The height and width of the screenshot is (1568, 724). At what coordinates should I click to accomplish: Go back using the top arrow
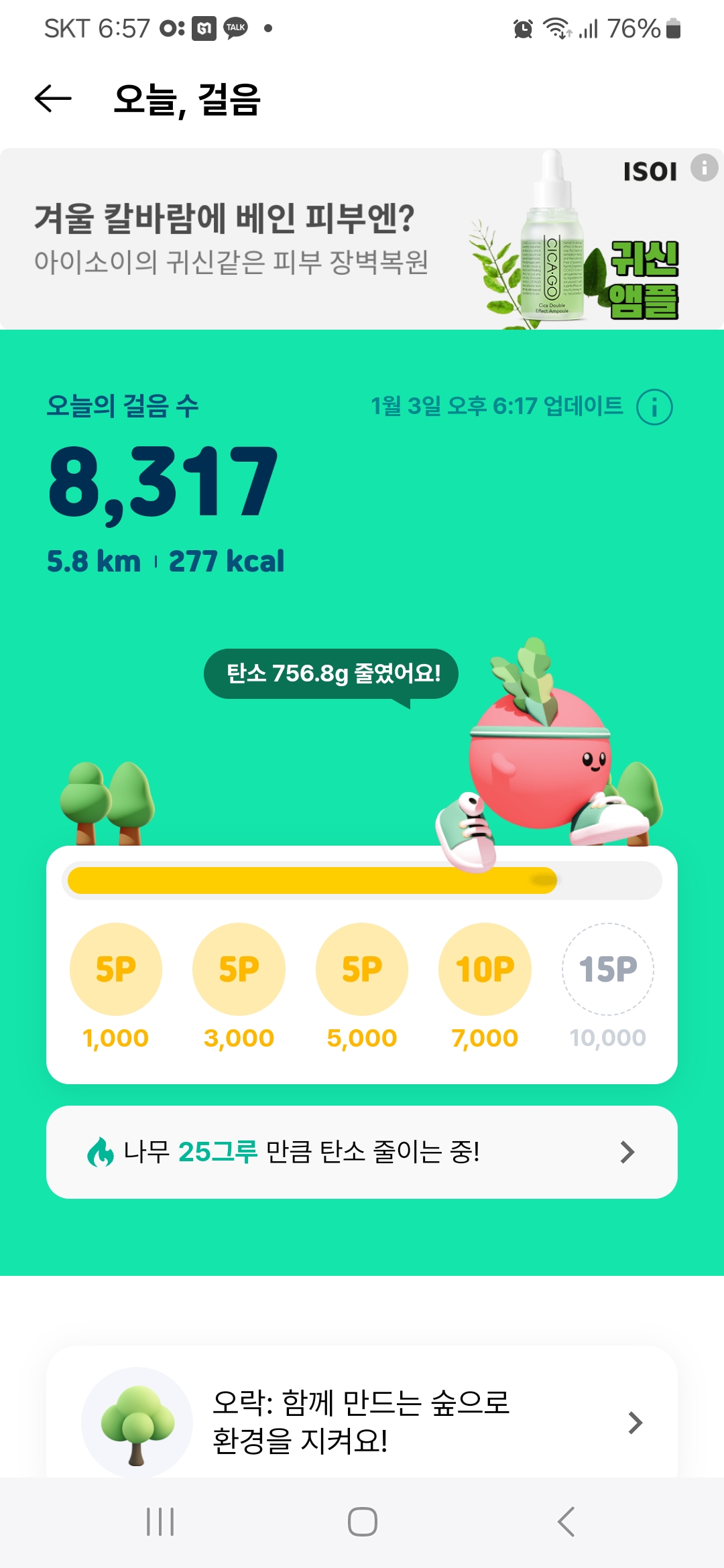click(x=53, y=99)
